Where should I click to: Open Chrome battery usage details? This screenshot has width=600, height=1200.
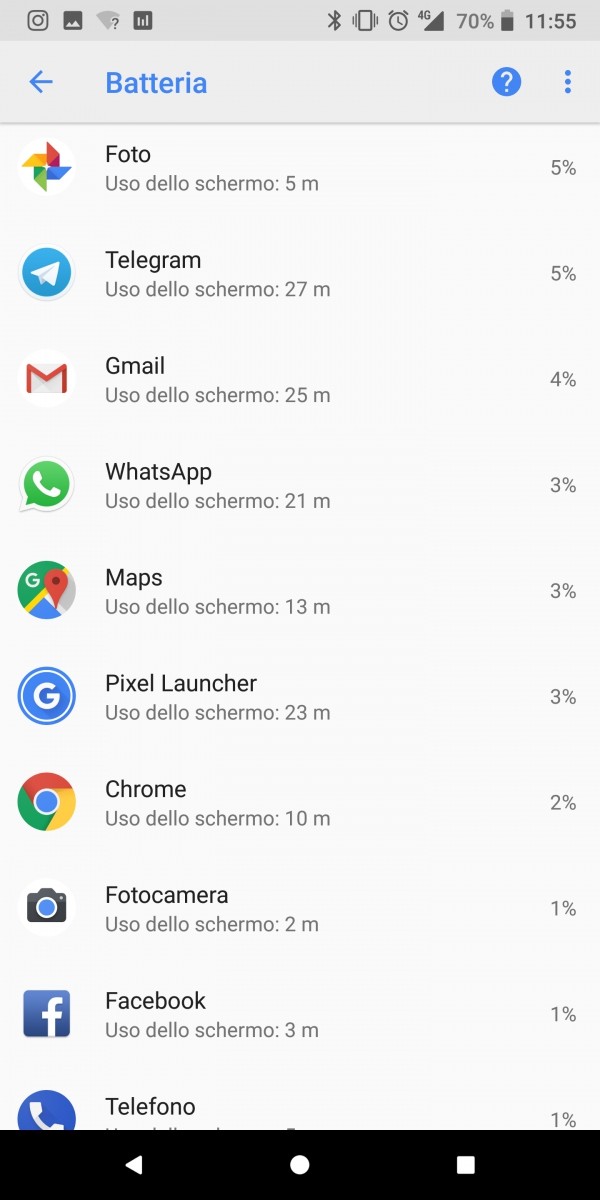coord(300,803)
